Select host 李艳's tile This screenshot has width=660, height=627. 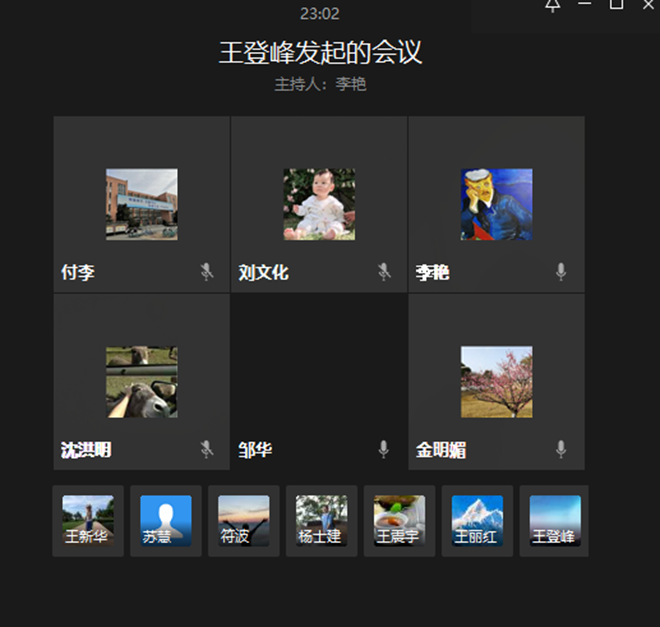(496, 204)
